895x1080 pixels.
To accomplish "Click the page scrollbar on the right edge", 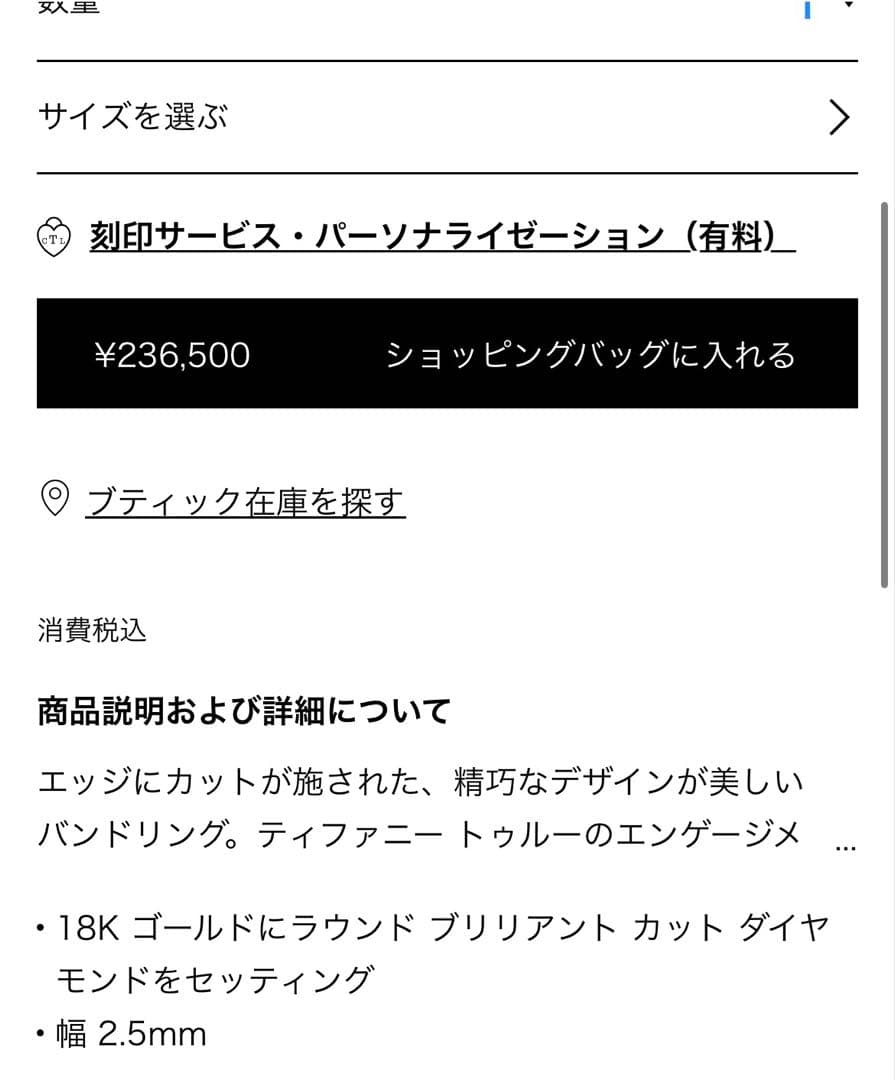I will click(886, 390).
